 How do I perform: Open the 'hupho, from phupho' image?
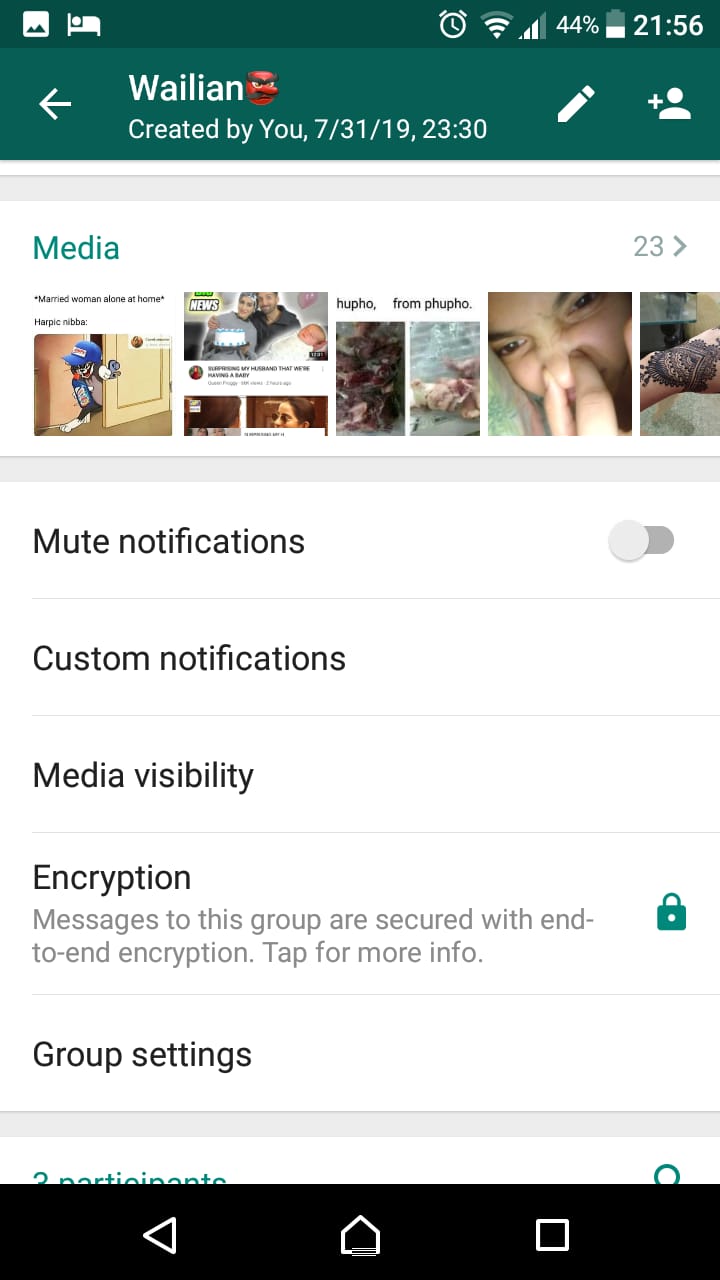408,364
